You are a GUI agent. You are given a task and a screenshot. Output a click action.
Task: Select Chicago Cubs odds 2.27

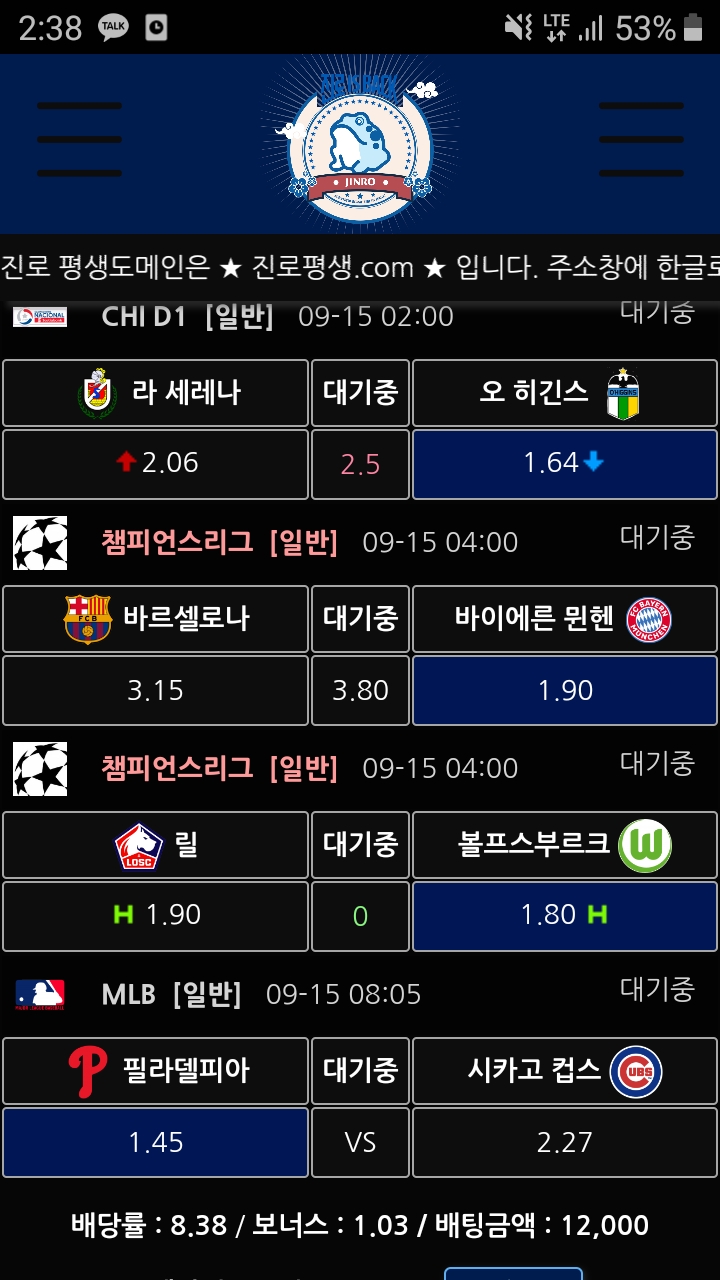[565, 1142]
